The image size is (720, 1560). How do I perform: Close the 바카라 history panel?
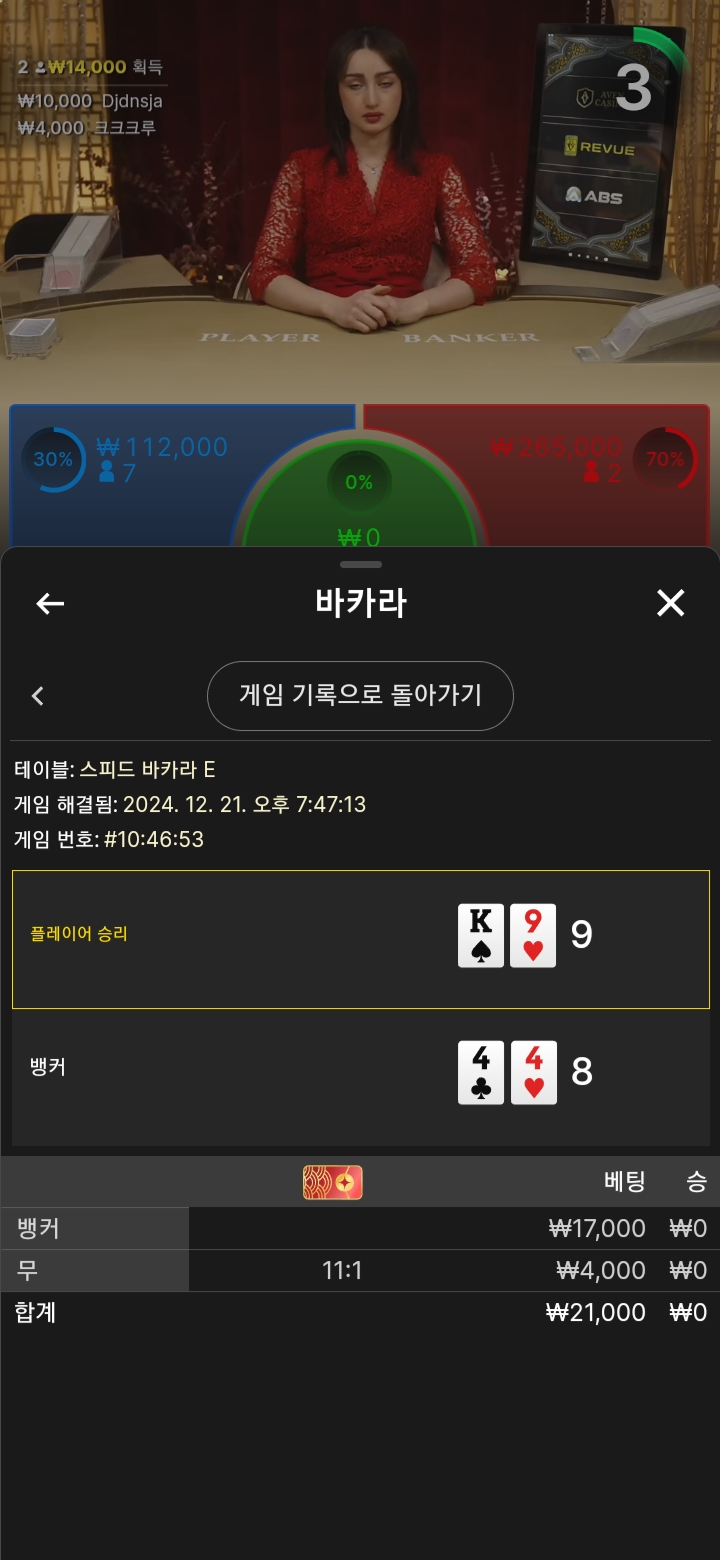click(x=670, y=603)
